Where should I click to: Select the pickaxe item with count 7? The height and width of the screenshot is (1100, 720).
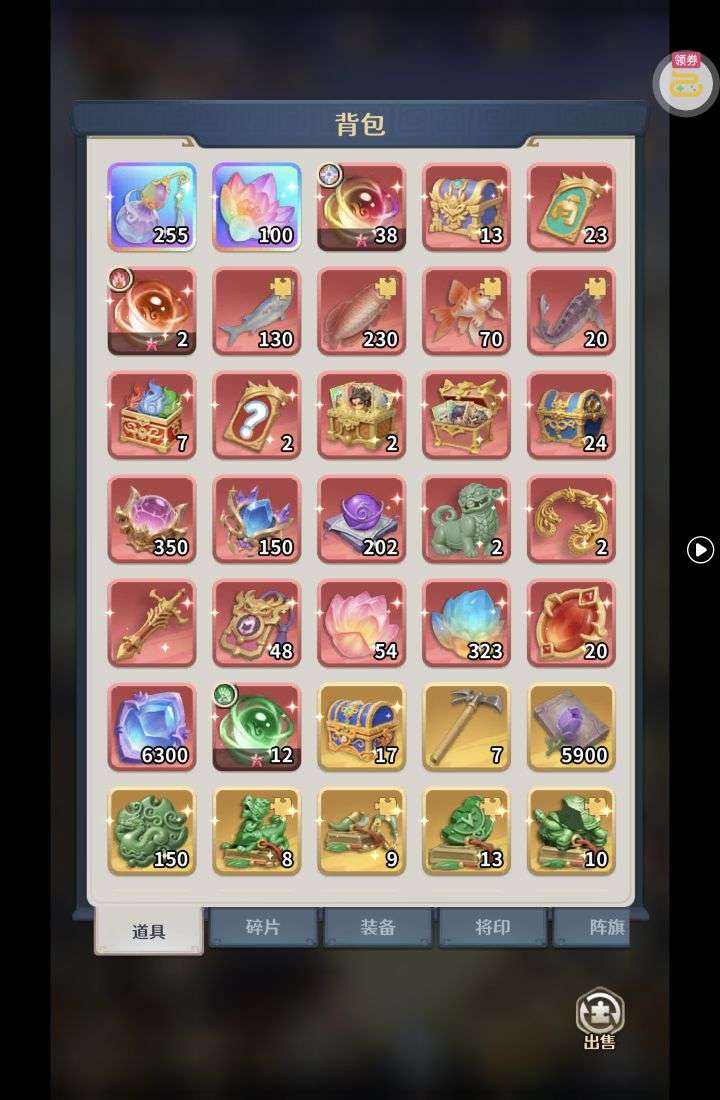point(467,727)
